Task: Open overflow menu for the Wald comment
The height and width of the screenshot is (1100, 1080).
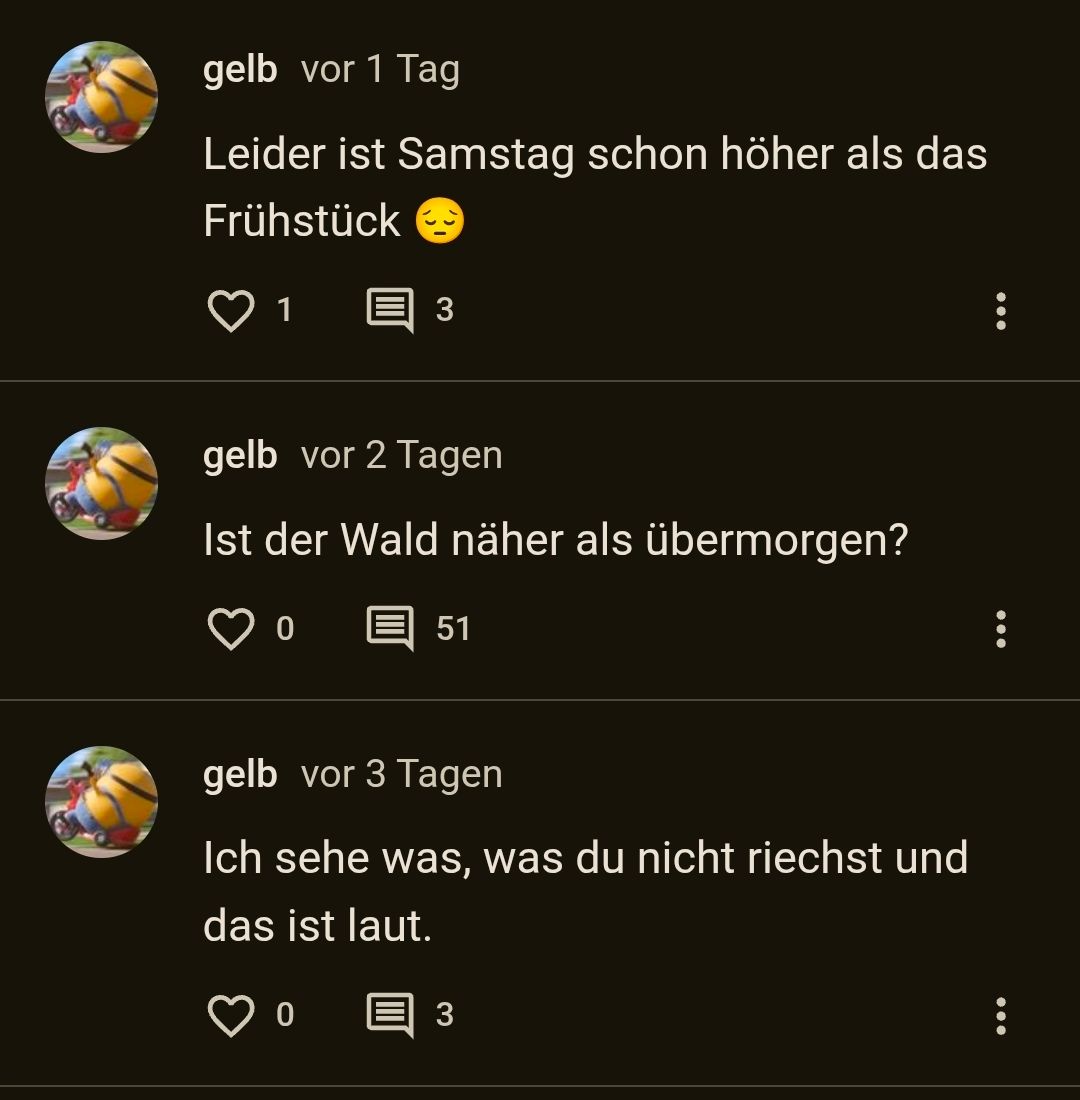Action: point(1000,630)
